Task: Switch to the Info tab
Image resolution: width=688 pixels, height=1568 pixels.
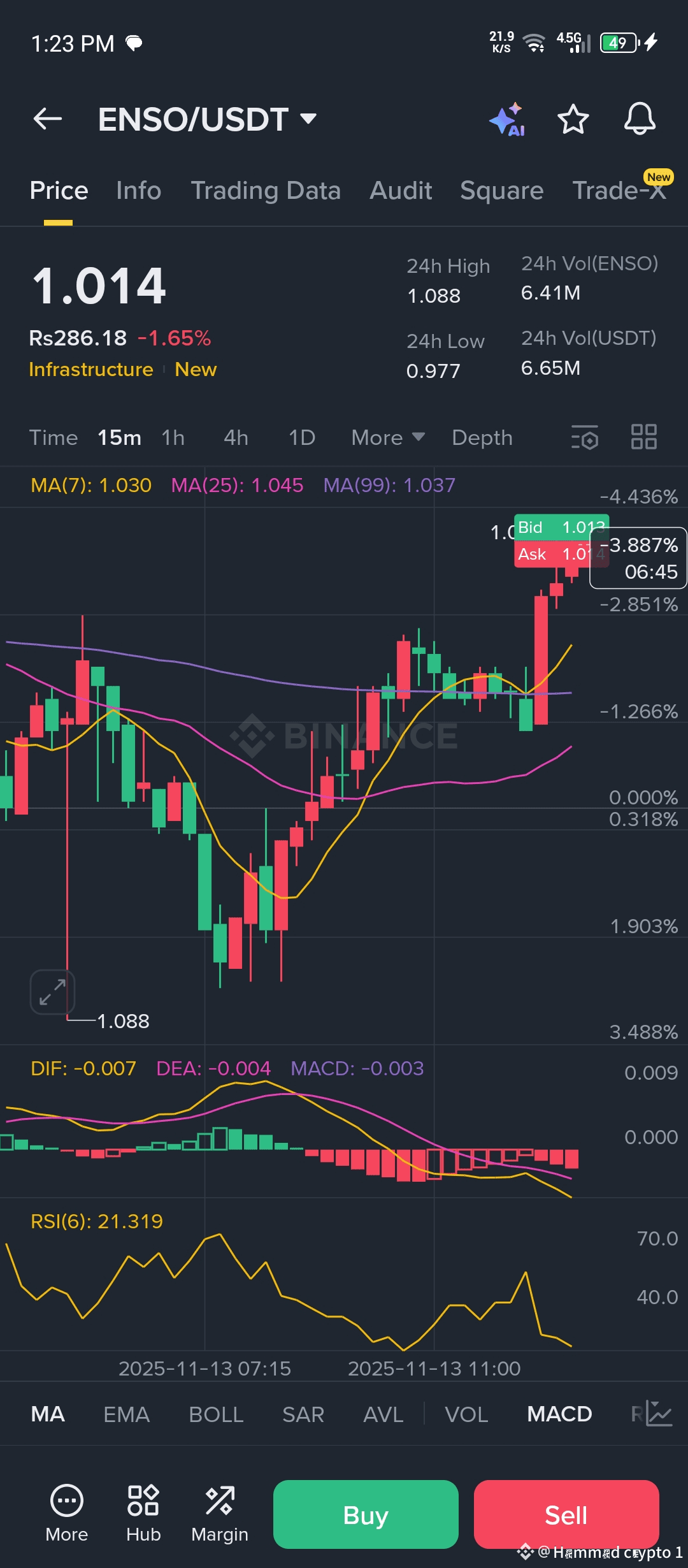Action: [x=138, y=191]
